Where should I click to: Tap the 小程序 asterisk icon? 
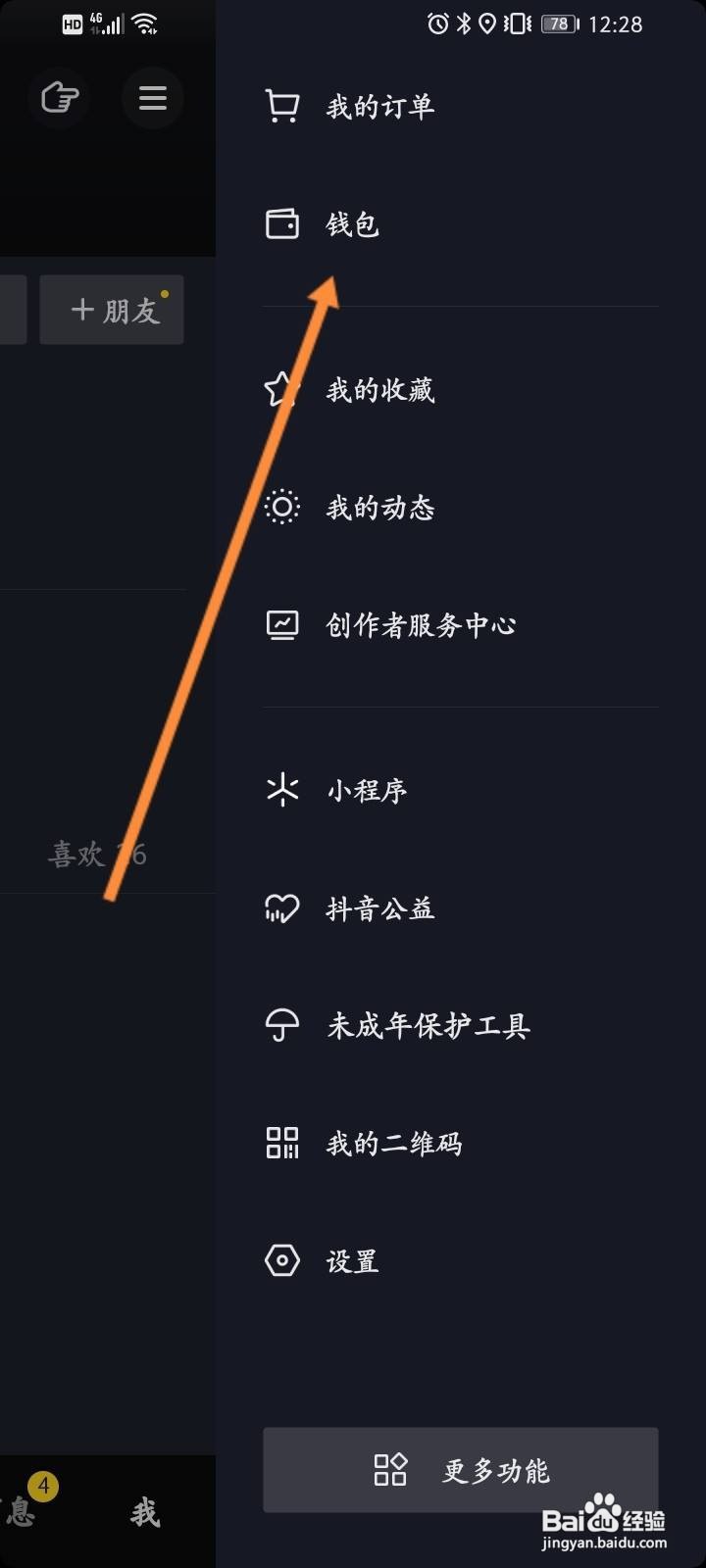click(281, 789)
